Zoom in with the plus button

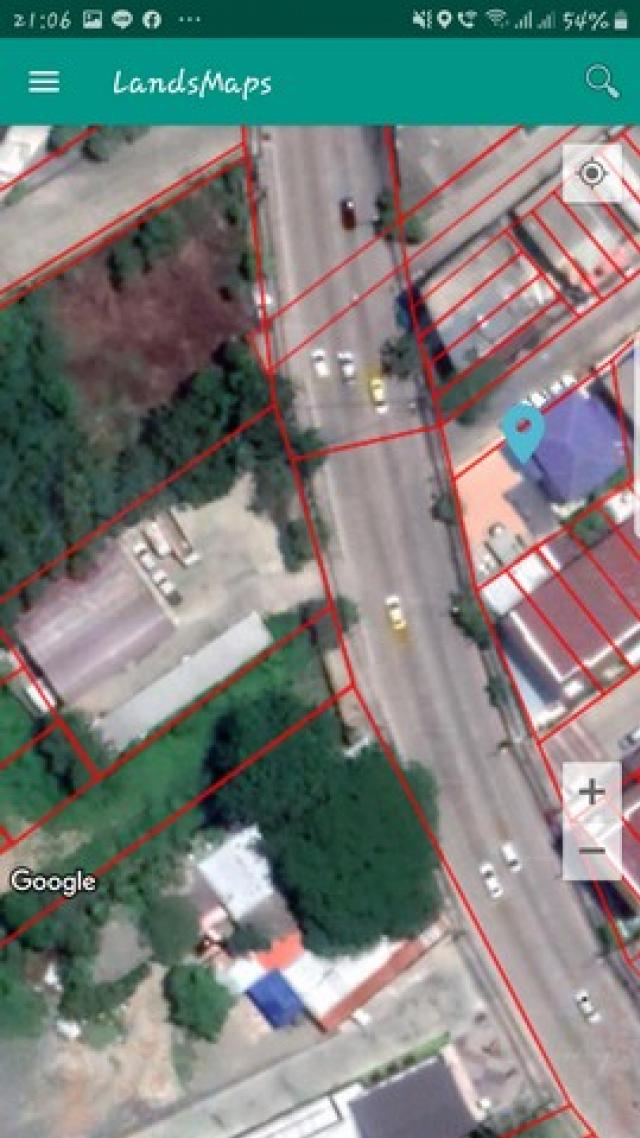point(592,793)
